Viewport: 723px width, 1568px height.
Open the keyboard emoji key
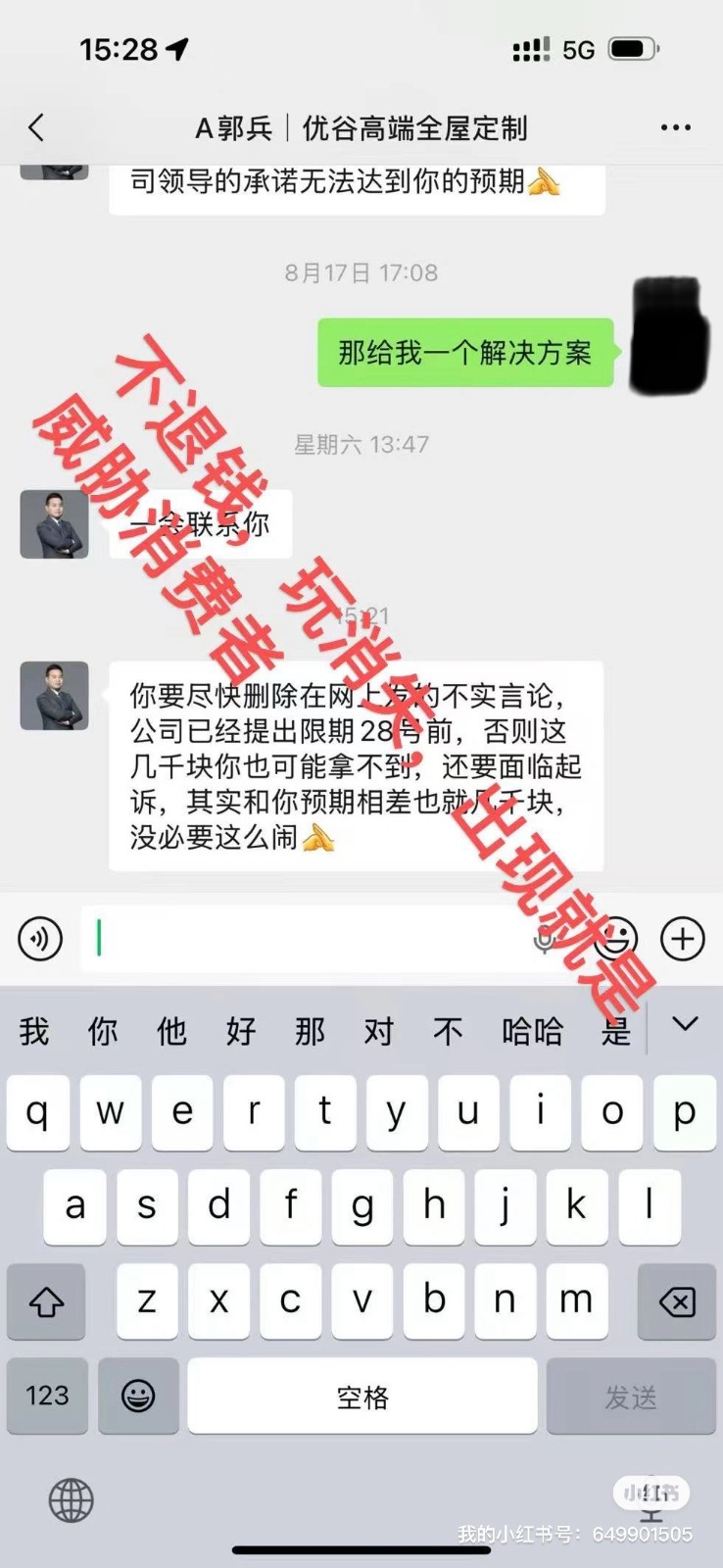coord(138,1396)
